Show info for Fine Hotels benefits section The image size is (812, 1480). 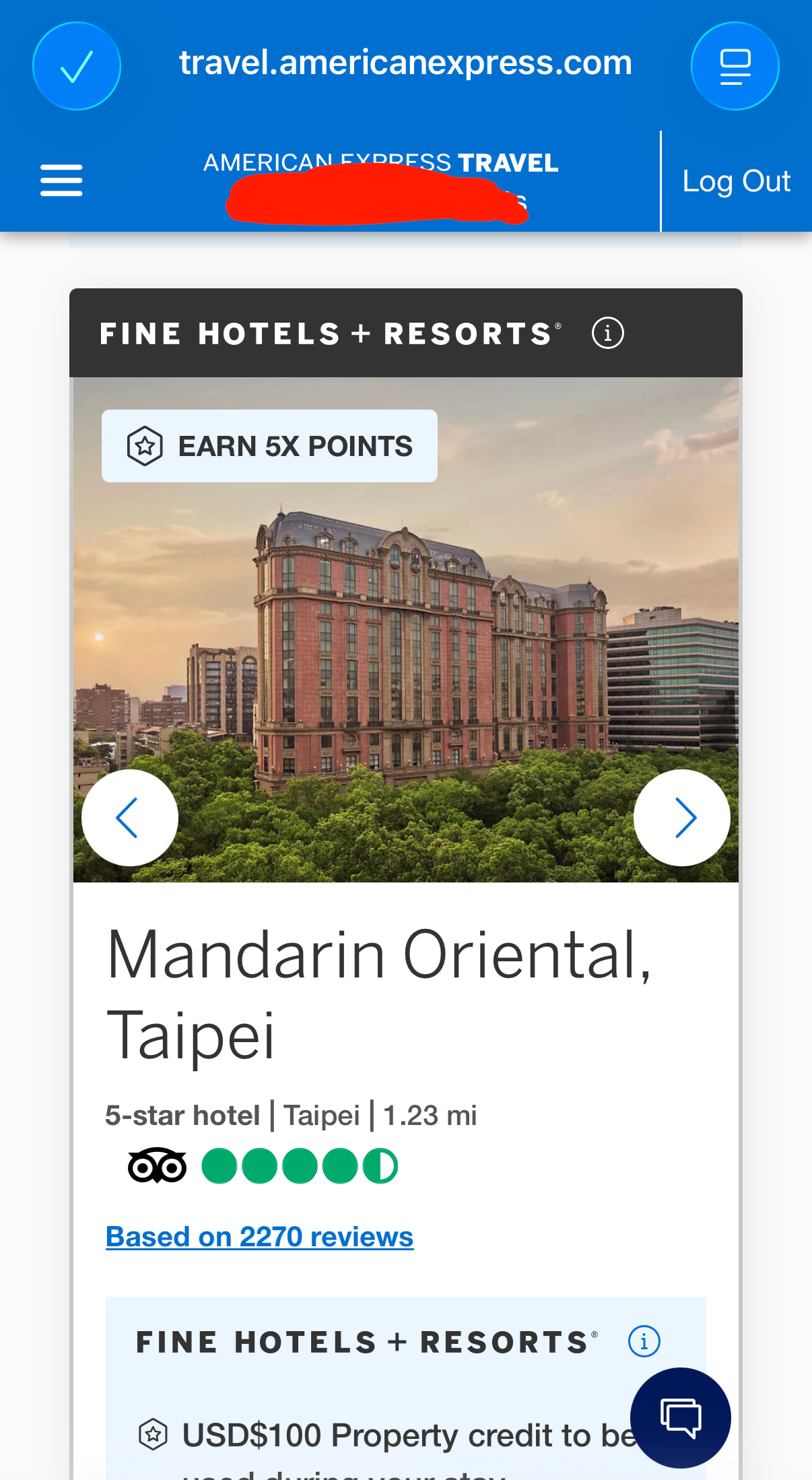pos(644,1341)
